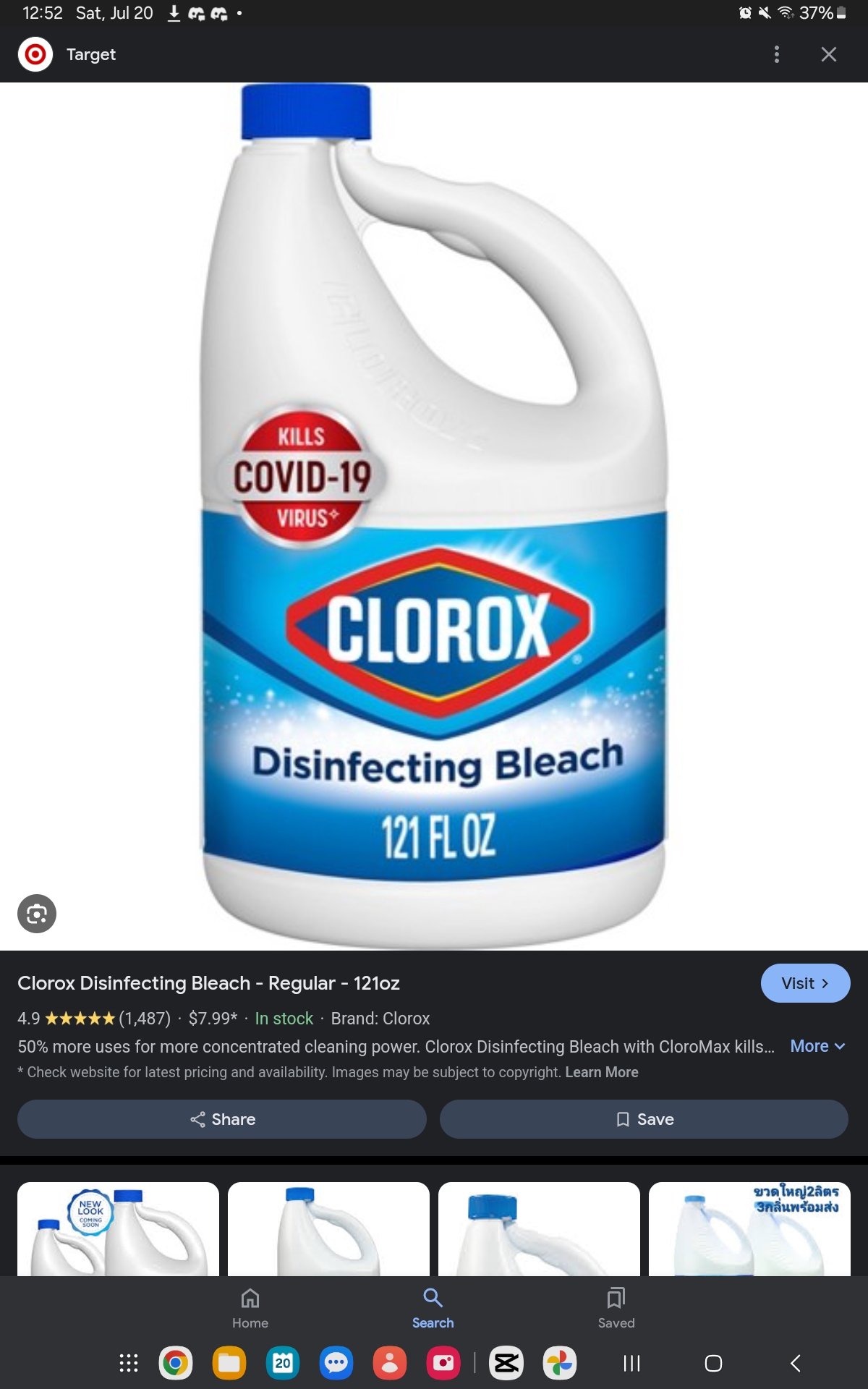This screenshot has height=1389, width=868.
Task: Open the related image with New Look badge
Action: point(118,1228)
